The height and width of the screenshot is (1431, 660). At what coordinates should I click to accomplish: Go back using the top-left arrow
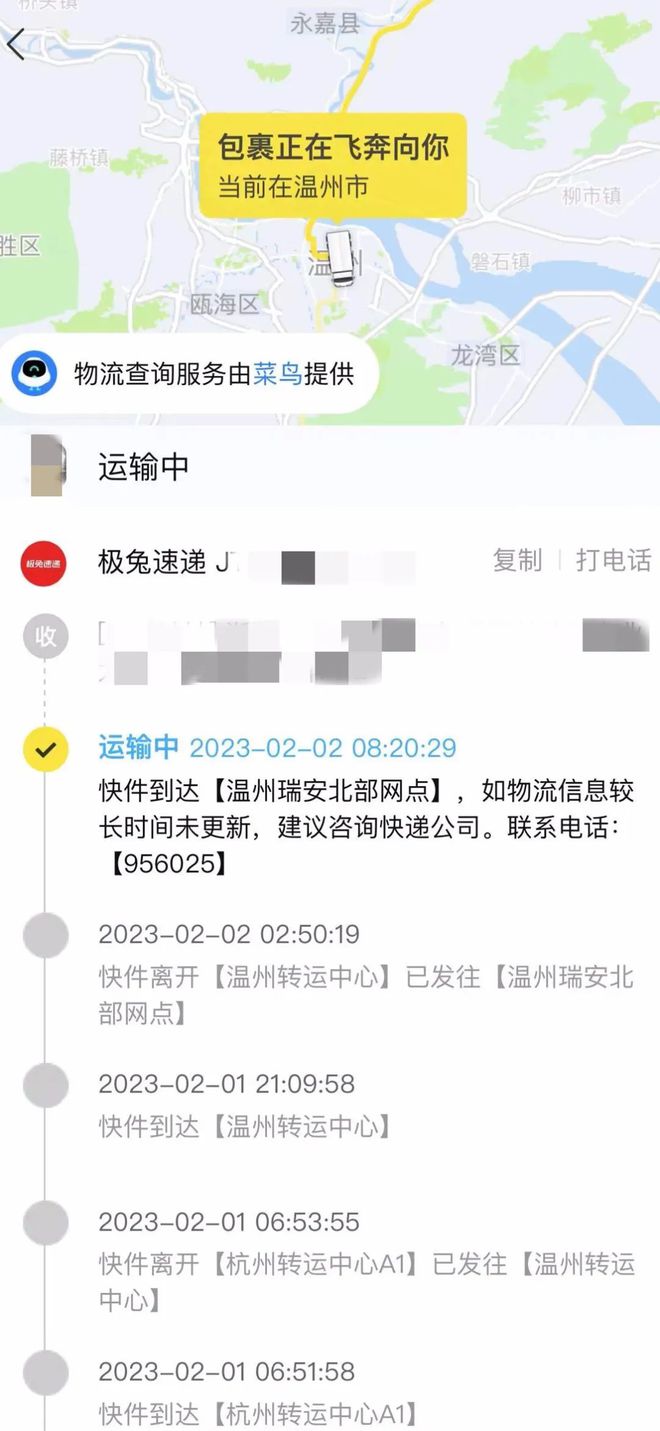click(16, 45)
